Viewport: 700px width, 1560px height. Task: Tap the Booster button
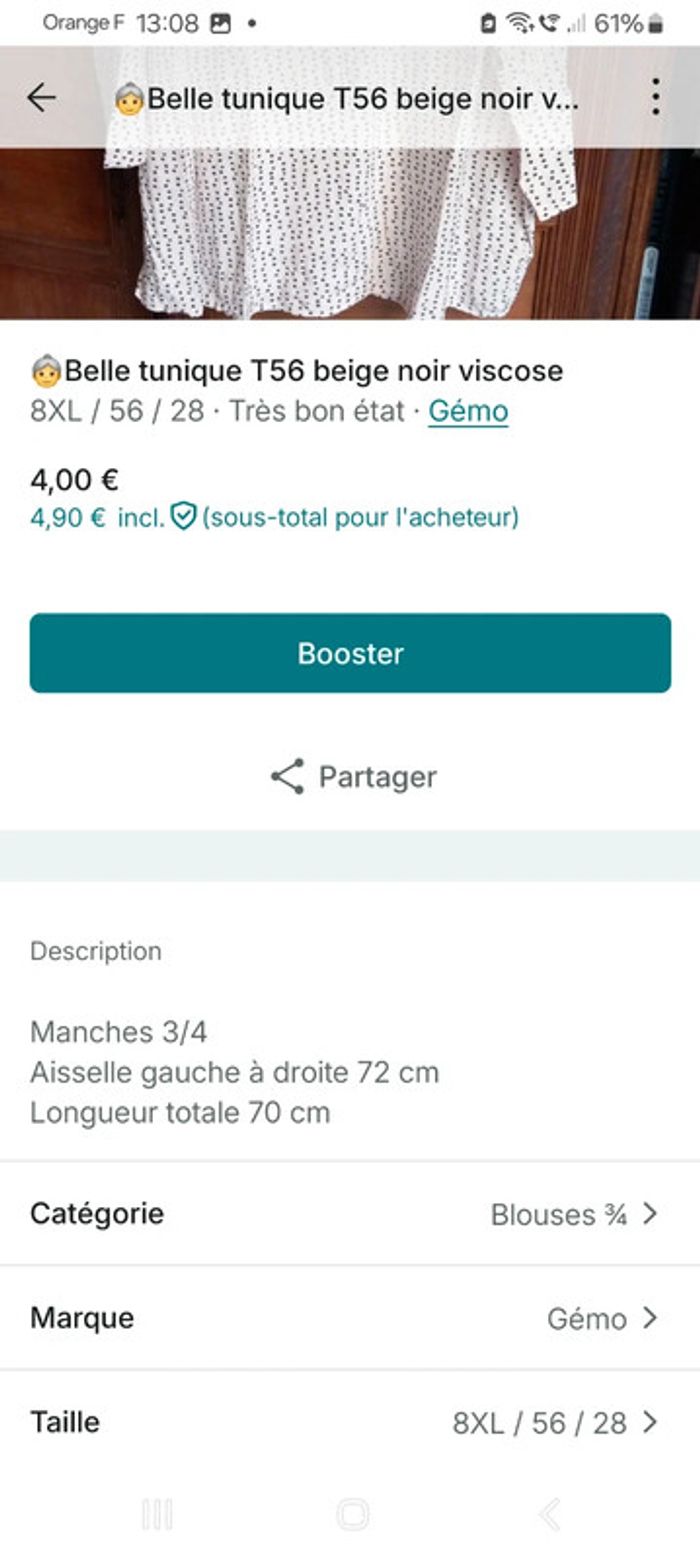[350, 653]
